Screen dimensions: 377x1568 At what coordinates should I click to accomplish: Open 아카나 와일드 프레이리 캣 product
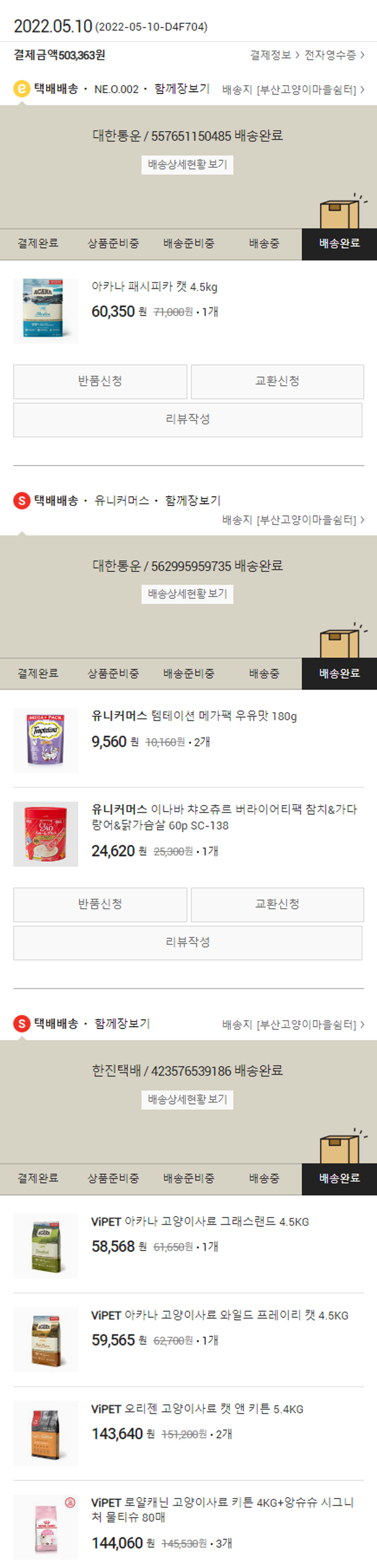pos(219,1315)
